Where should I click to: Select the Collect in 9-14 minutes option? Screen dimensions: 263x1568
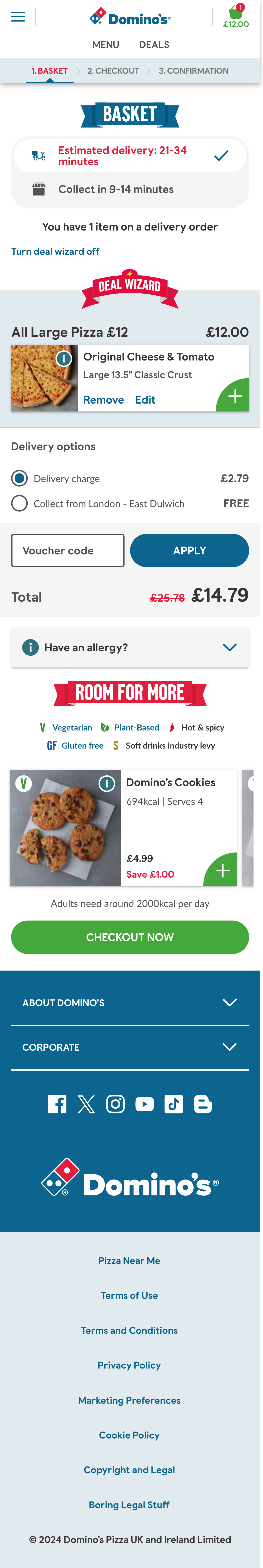click(x=115, y=189)
